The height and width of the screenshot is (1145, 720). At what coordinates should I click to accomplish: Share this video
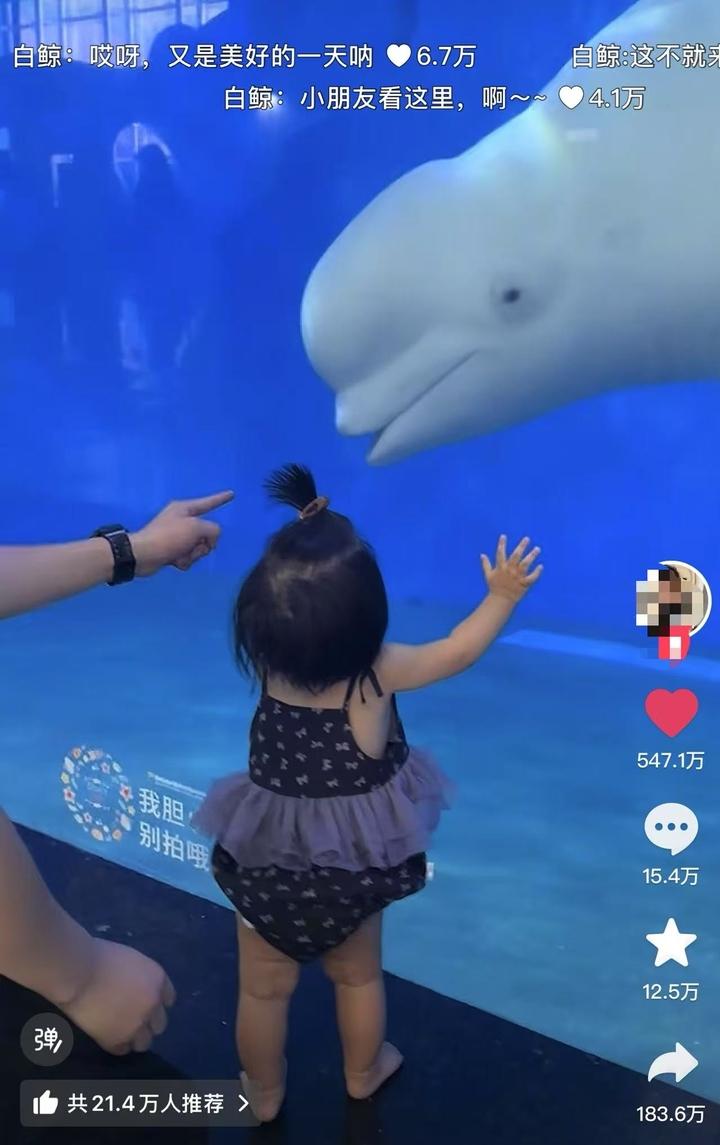tap(671, 1064)
